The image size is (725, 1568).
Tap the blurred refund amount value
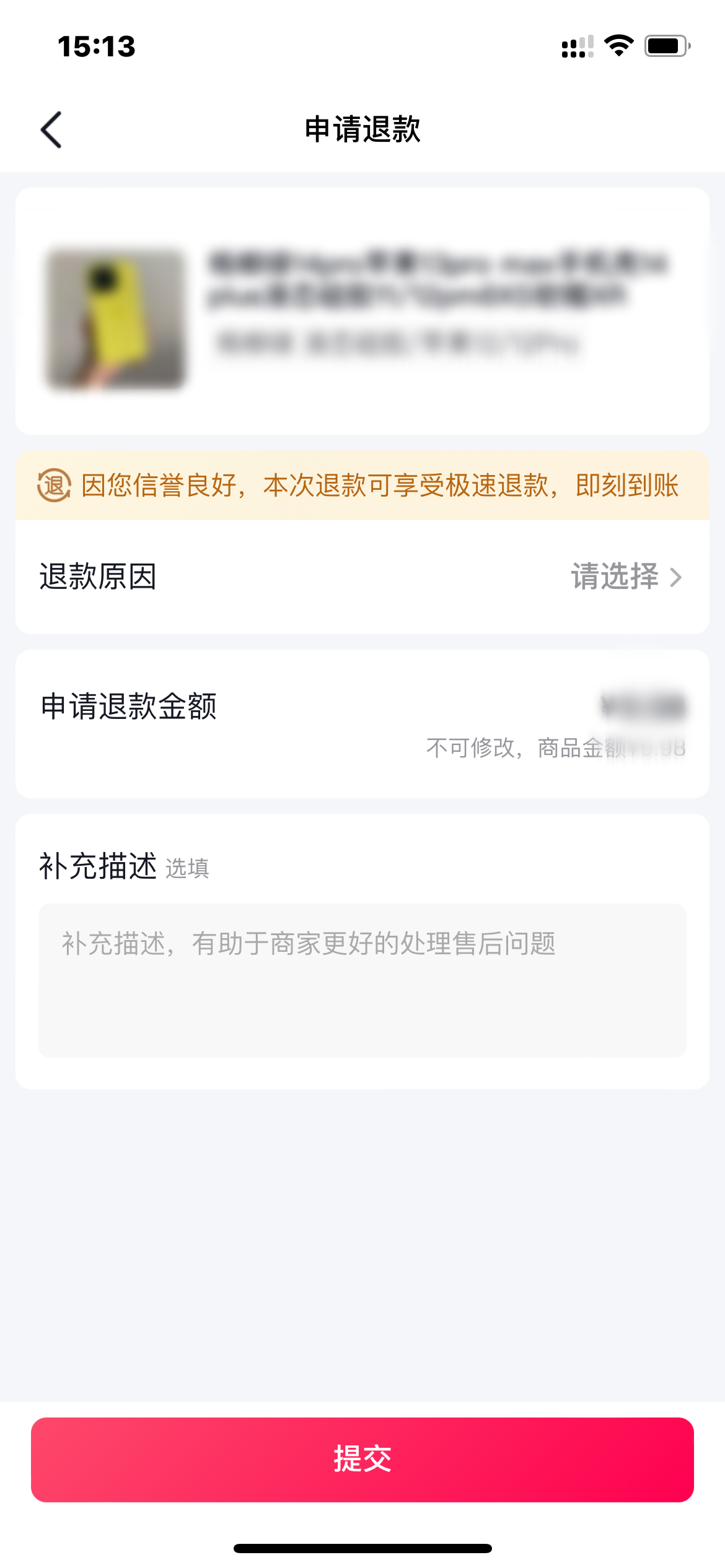(644, 708)
